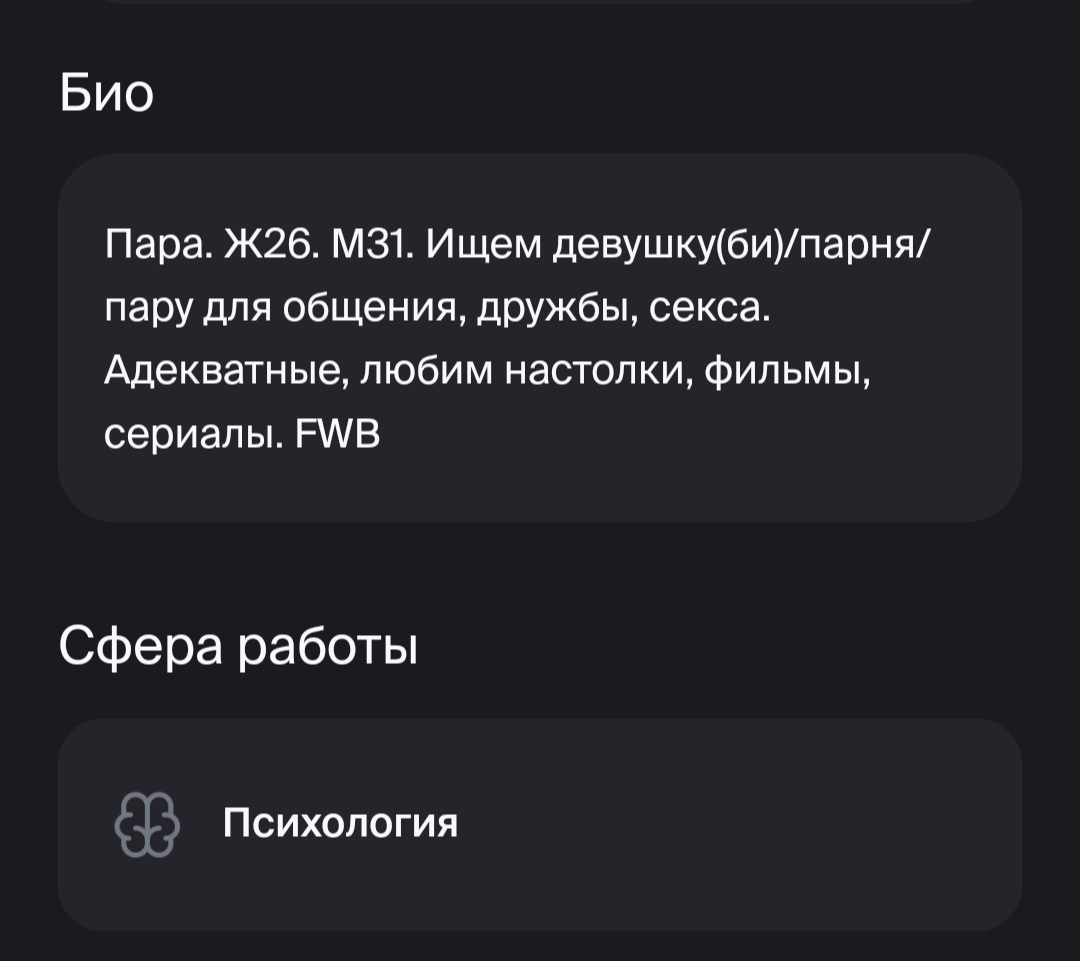Edit the Био text field
The image size is (1080, 961).
pyautogui.click(x=540, y=338)
